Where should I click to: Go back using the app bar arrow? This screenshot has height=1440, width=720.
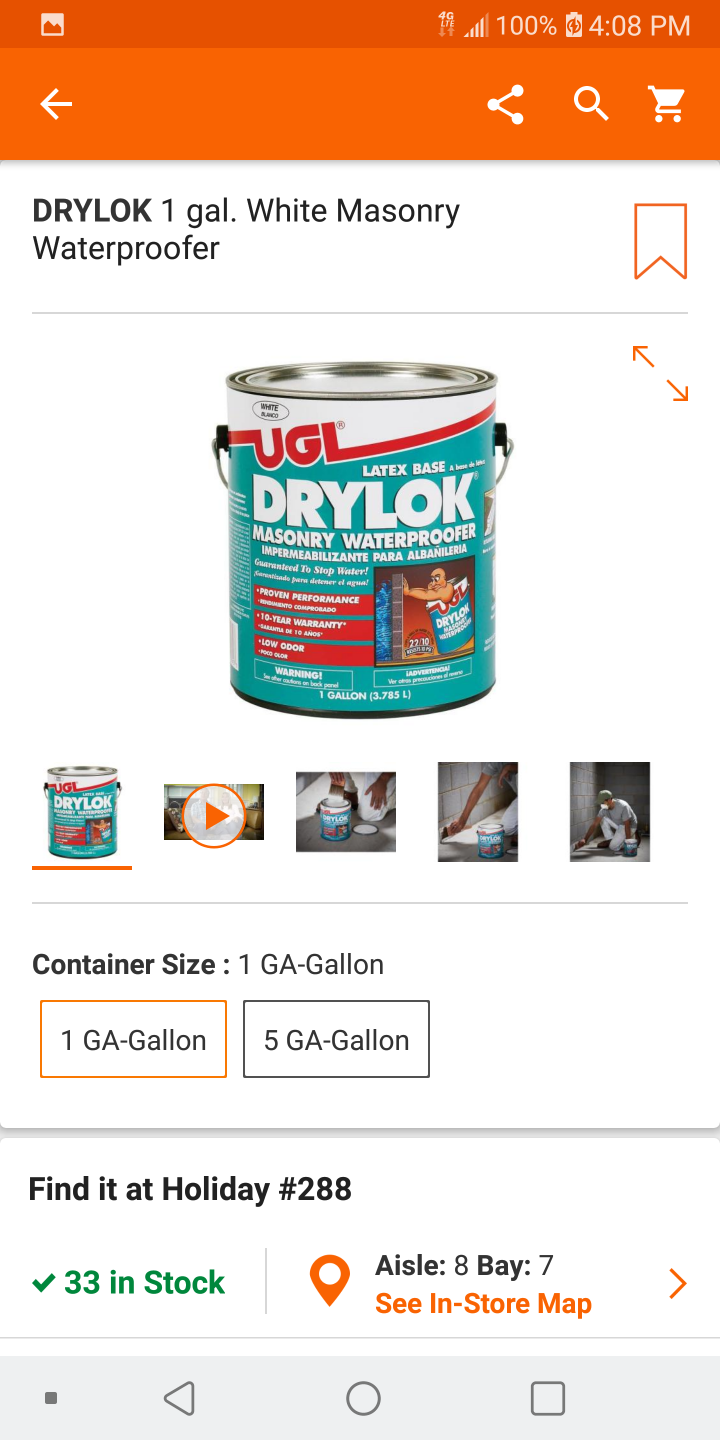56,104
